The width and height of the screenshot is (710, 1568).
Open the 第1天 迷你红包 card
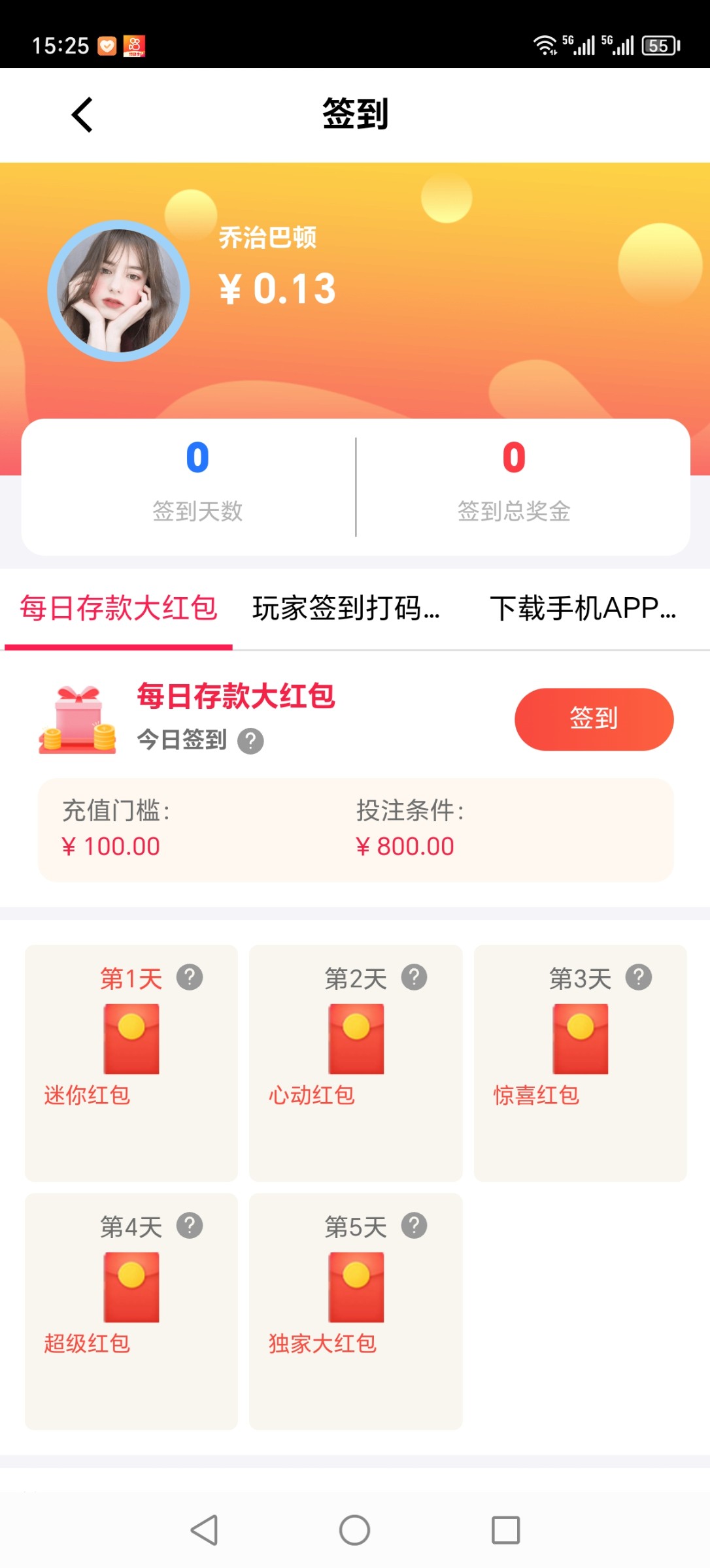point(131,1062)
